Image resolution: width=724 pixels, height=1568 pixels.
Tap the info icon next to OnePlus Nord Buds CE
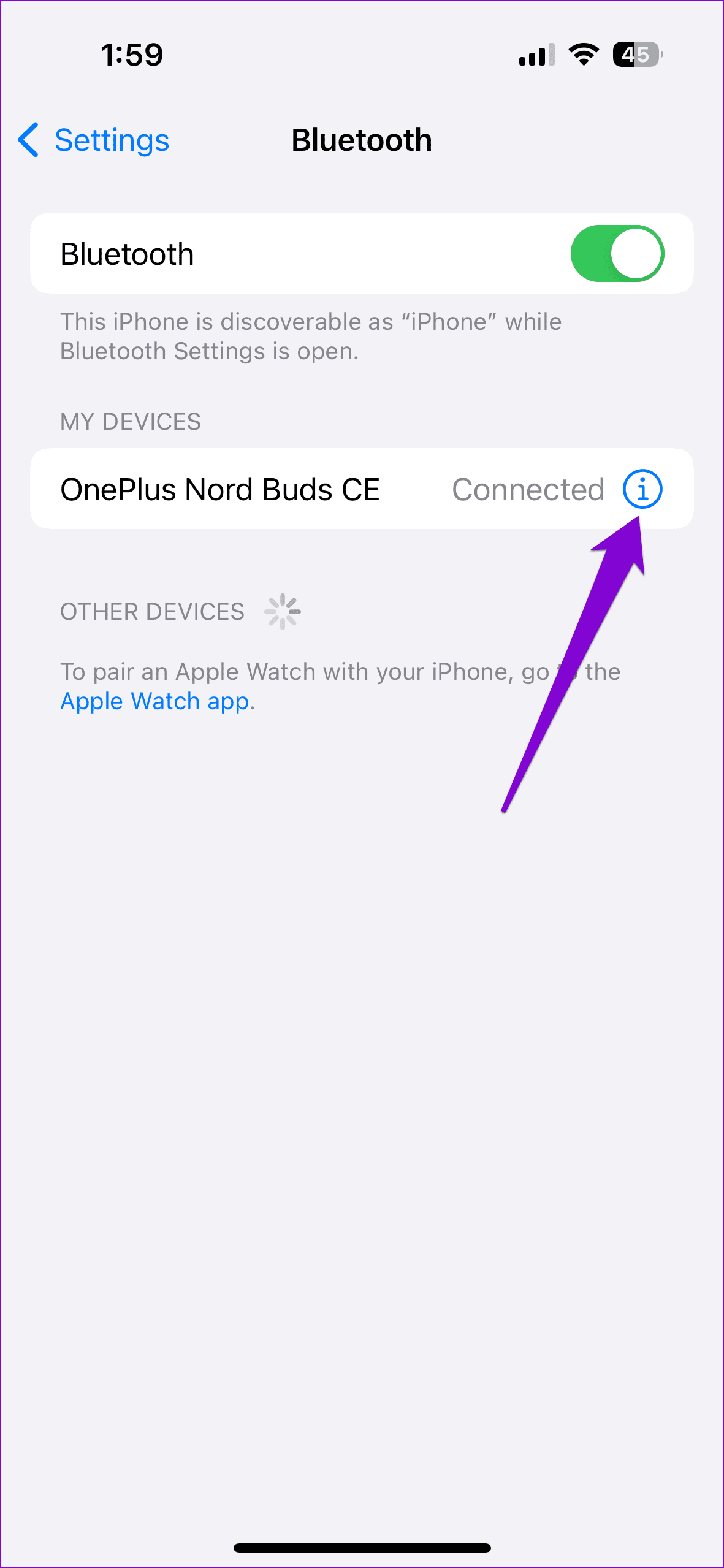click(x=642, y=489)
